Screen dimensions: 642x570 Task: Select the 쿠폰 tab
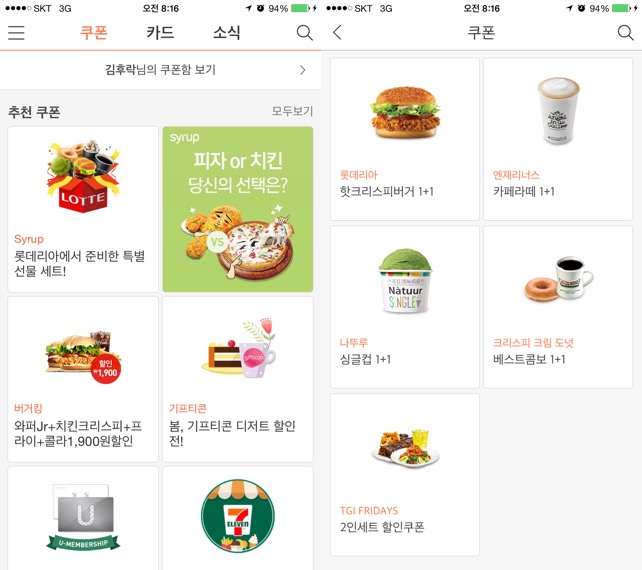click(x=94, y=33)
